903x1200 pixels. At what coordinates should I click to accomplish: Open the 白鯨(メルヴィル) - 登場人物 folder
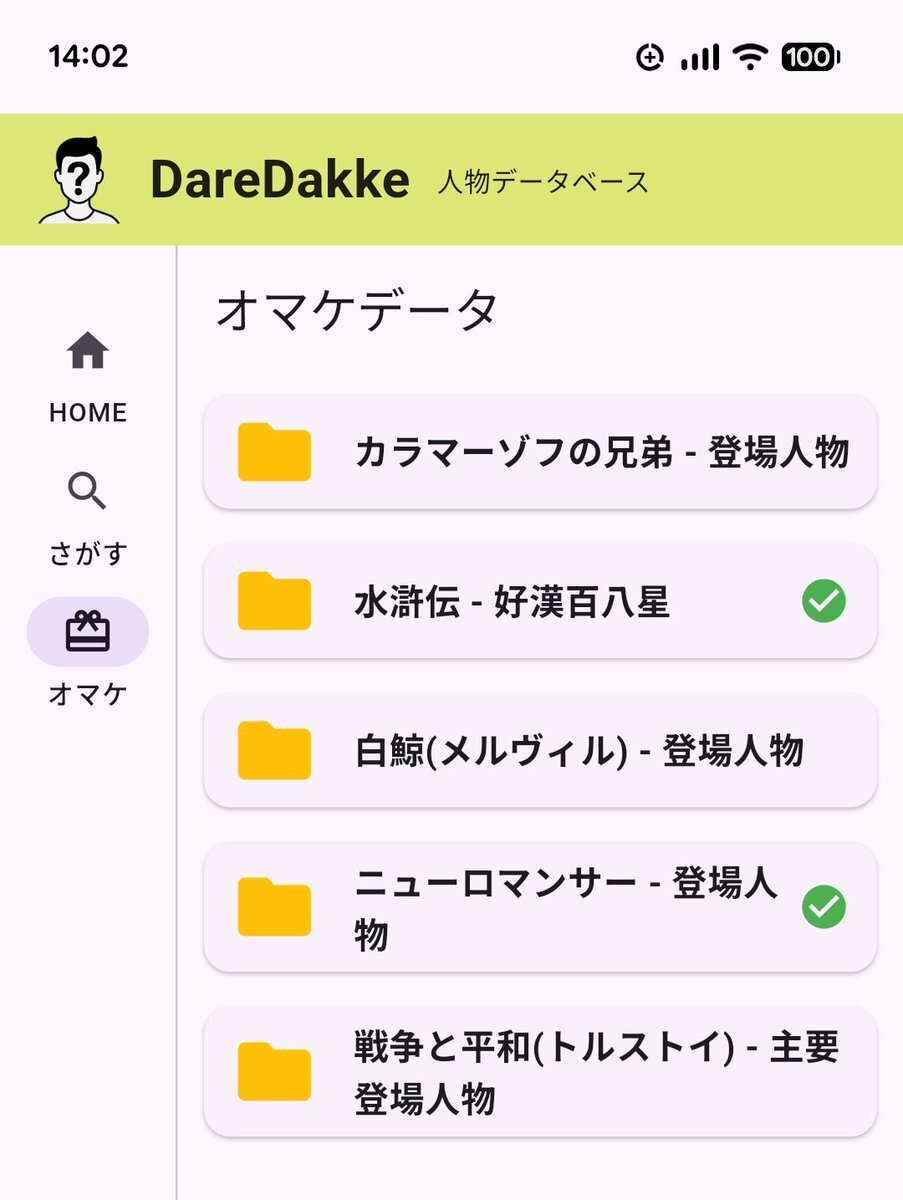(x=540, y=750)
